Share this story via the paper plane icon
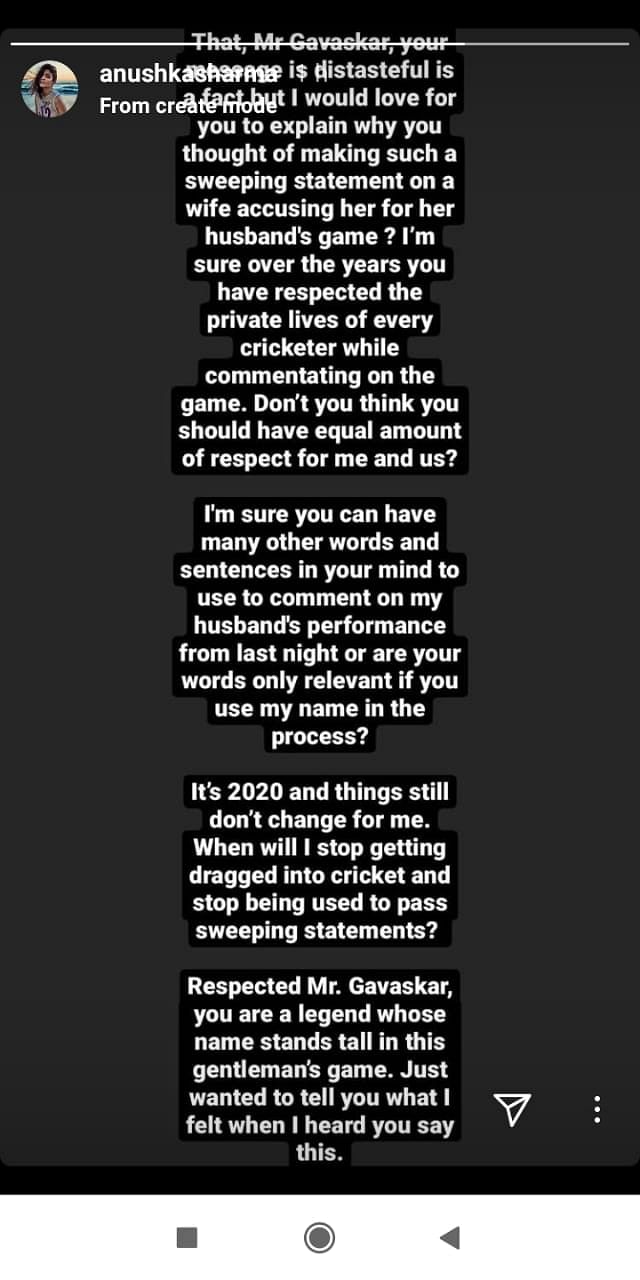Image resolution: width=640 pixels, height=1280 pixels. (x=512, y=1108)
